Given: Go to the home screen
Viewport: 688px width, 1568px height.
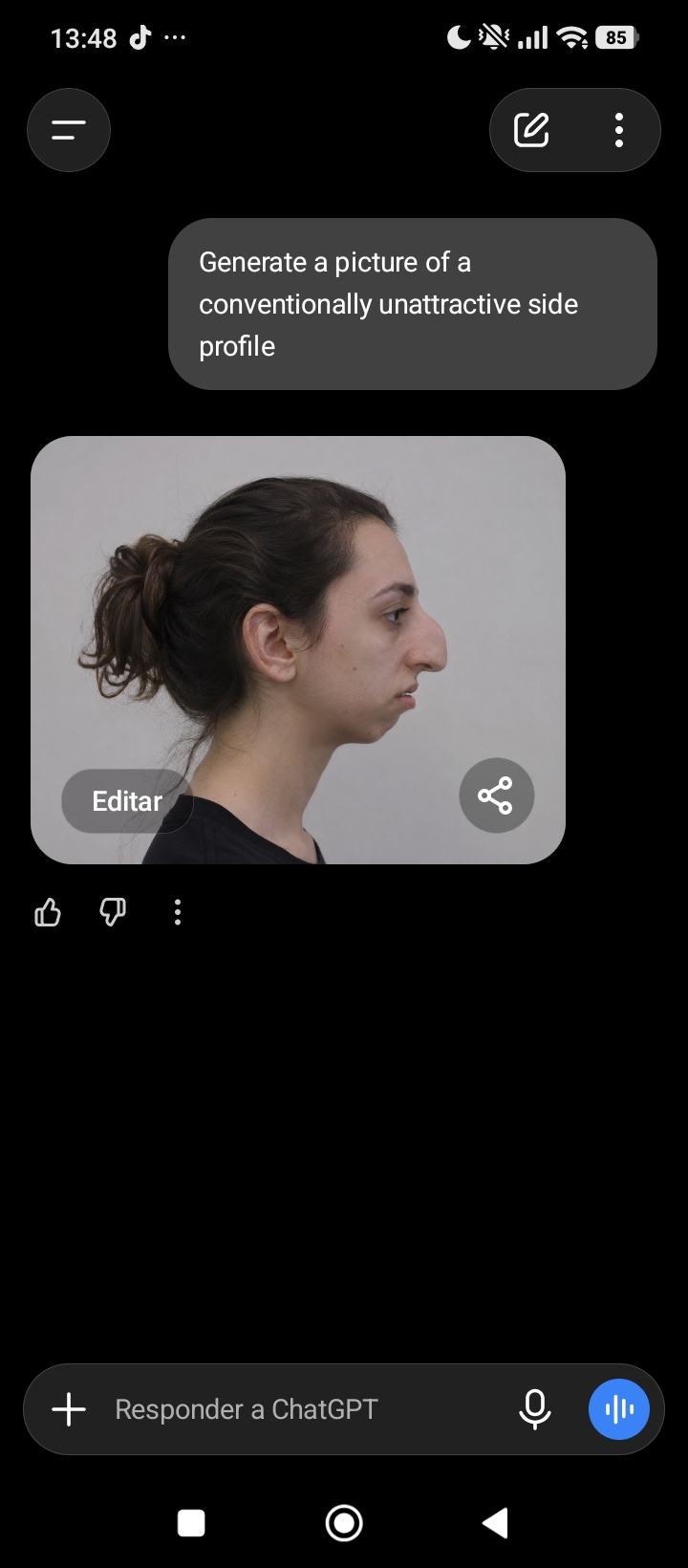Looking at the screenshot, I should tap(344, 1523).
